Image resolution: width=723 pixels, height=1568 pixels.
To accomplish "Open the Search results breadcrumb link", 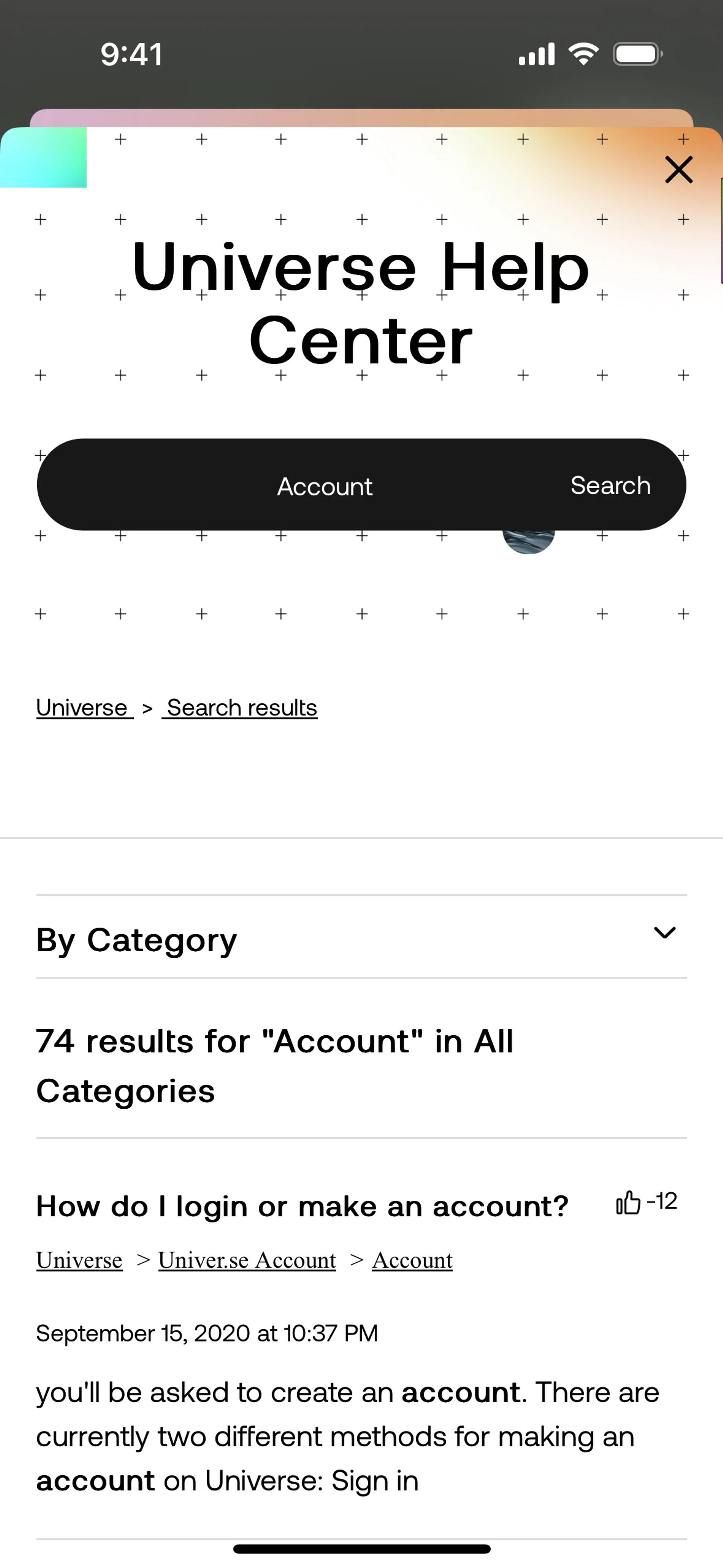I will point(242,708).
